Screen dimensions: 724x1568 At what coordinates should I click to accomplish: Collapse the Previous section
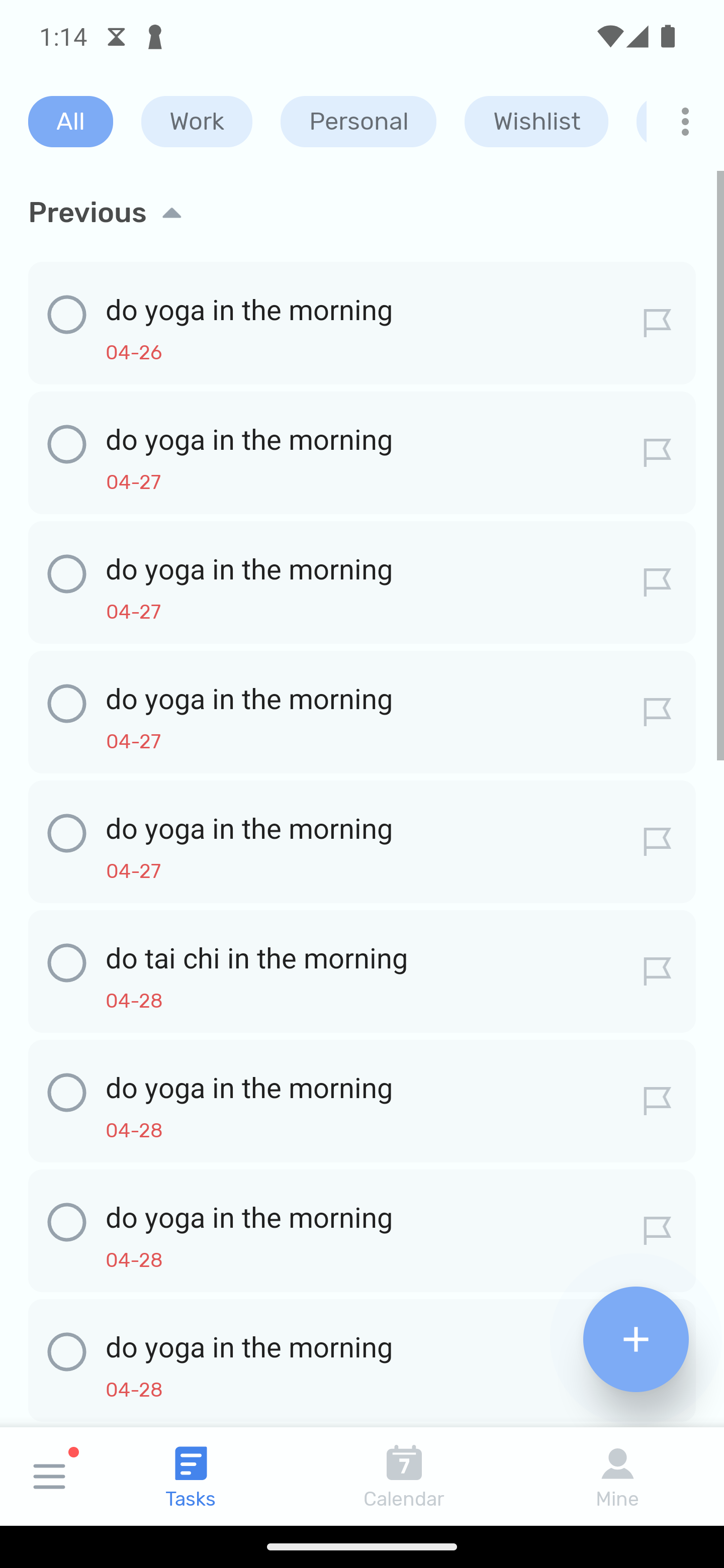pyautogui.click(x=107, y=213)
